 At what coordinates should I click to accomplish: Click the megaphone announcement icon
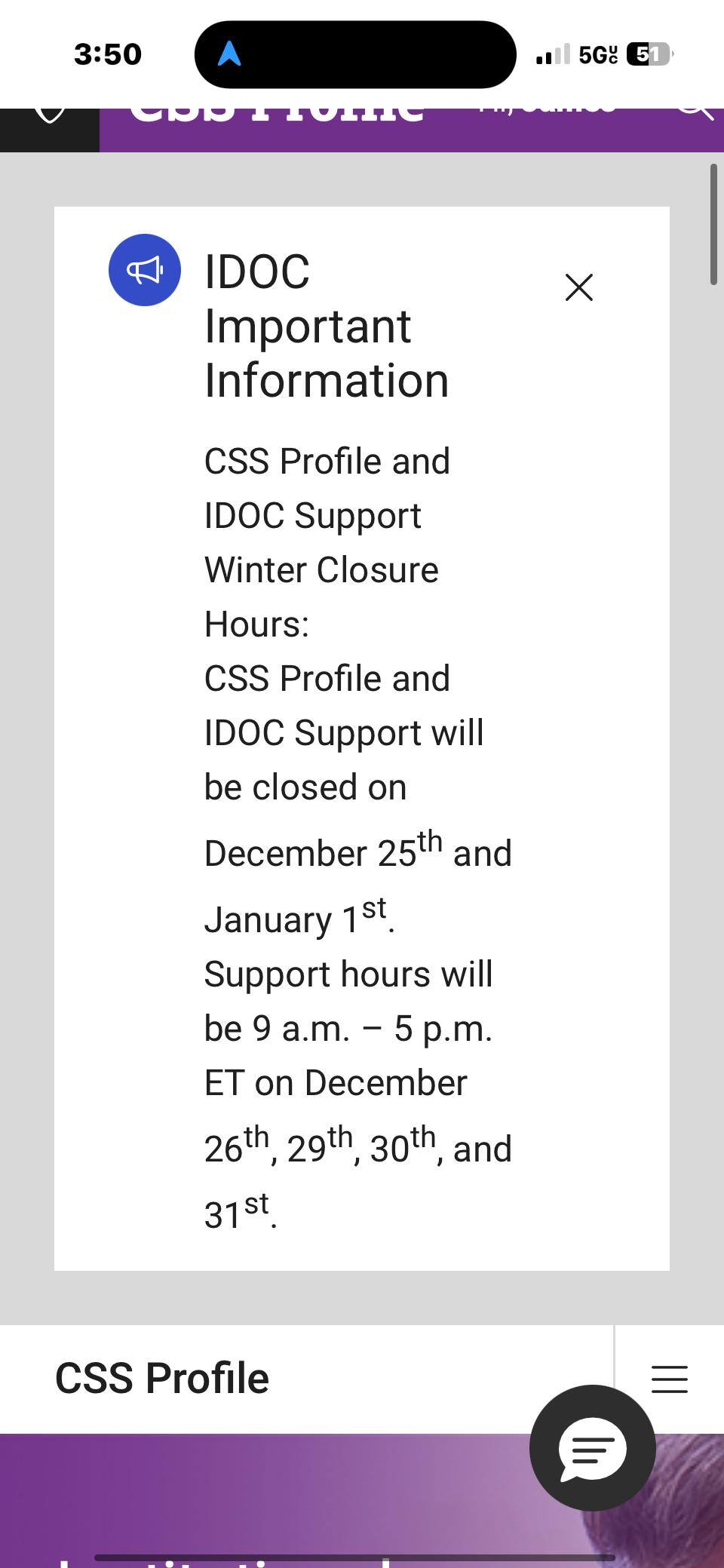[145, 270]
